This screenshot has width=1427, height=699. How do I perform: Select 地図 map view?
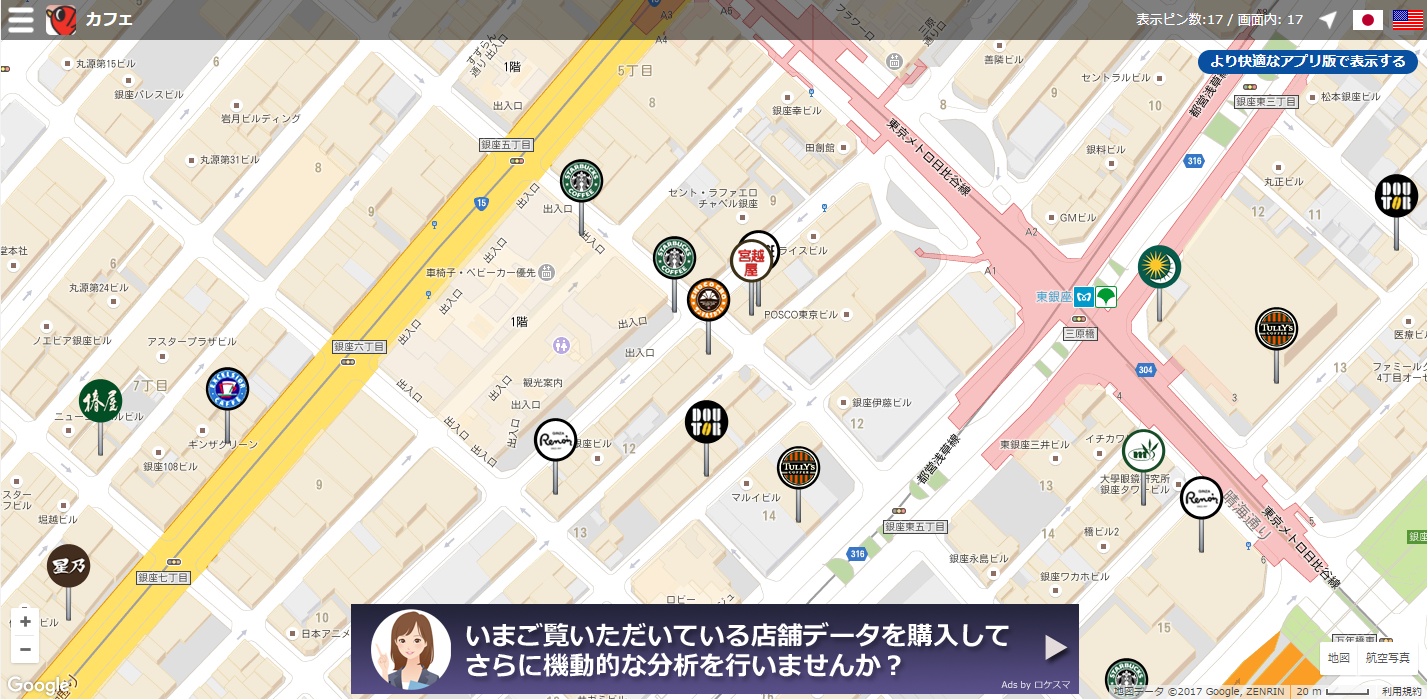(1338, 658)
